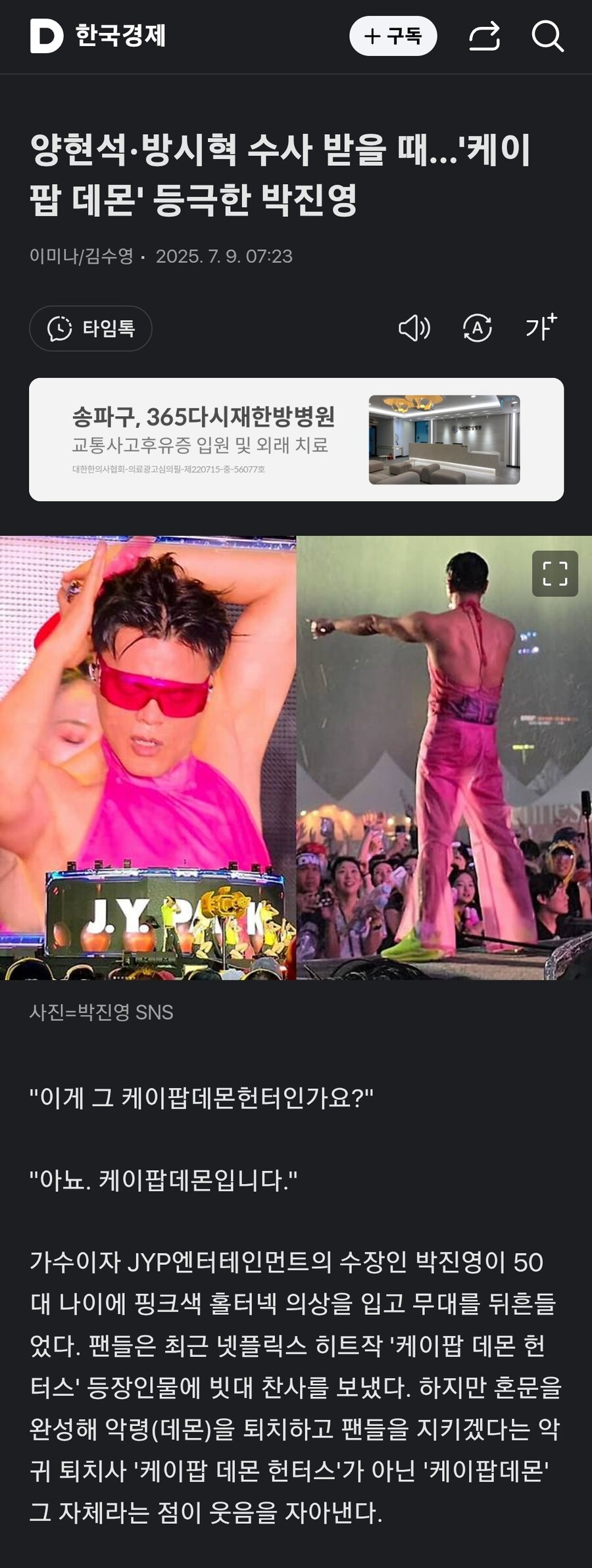Share this article
592x1568 pixels.
(x=484, y=36)
